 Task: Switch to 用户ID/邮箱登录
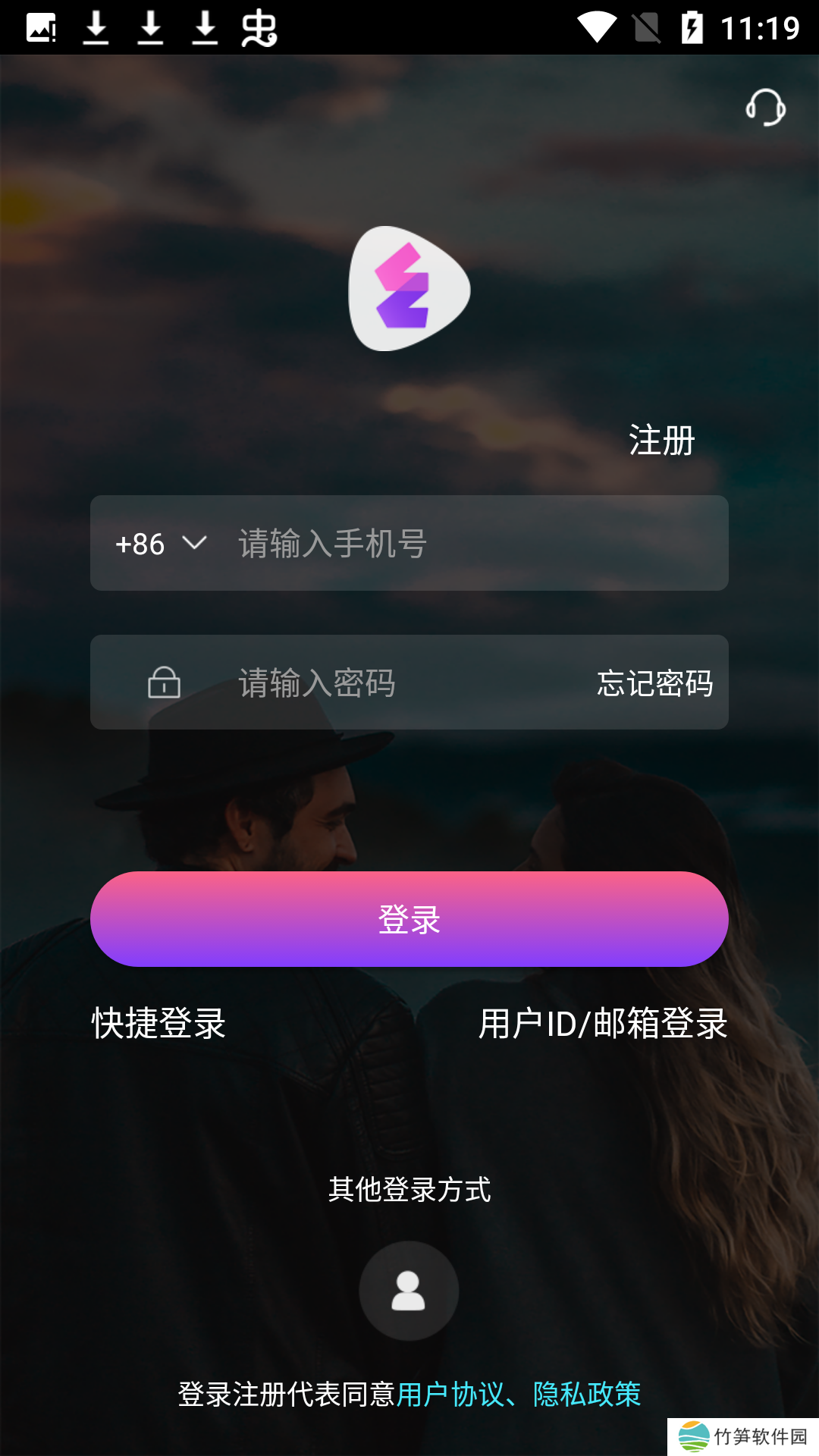603,1023
